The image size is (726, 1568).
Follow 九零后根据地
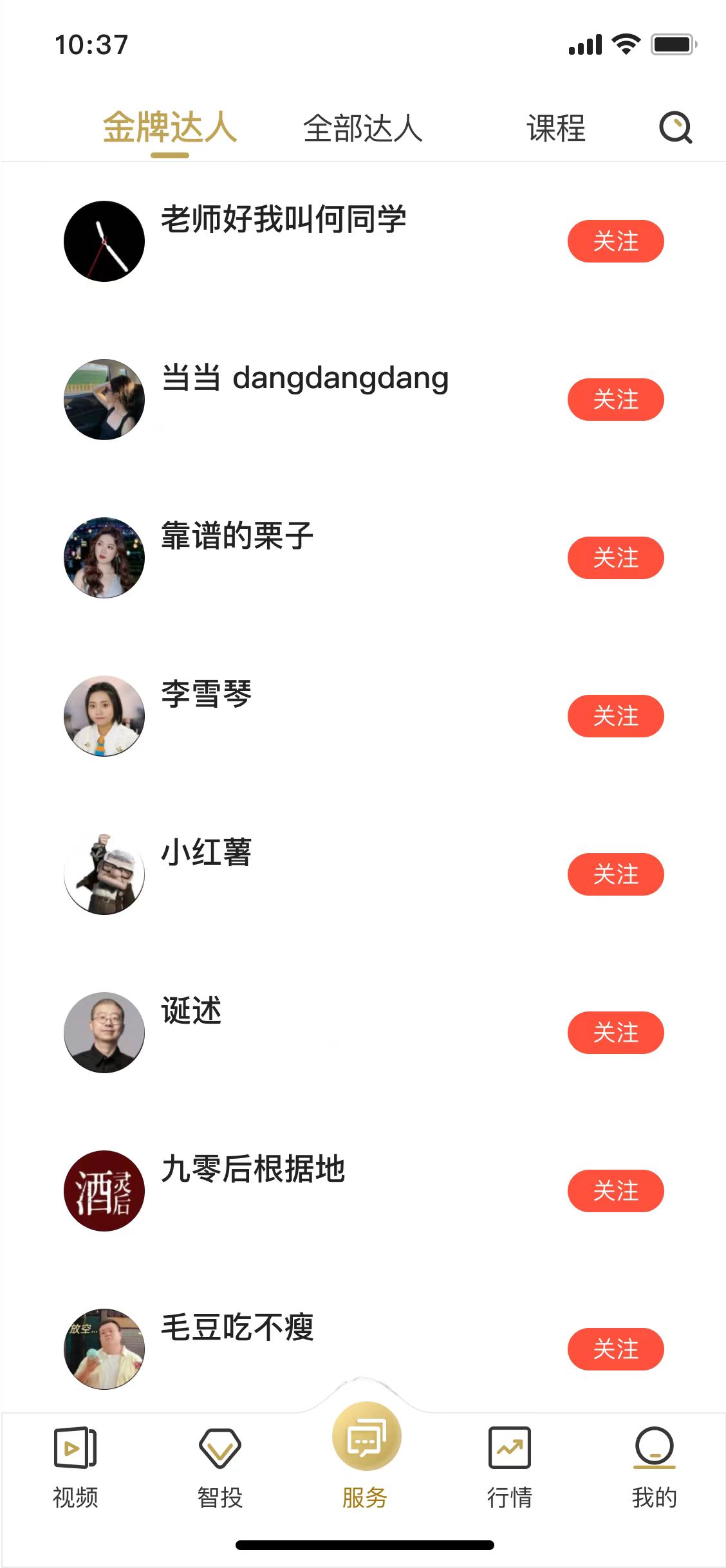(615, 1191)
